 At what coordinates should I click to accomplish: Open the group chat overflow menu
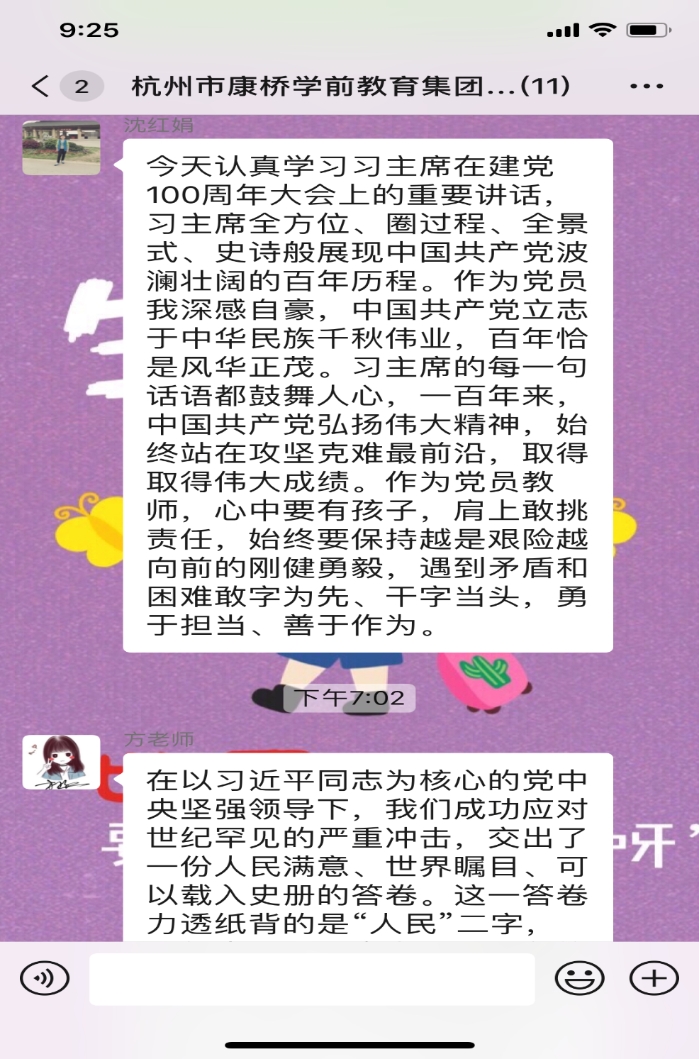pos(646,86)
